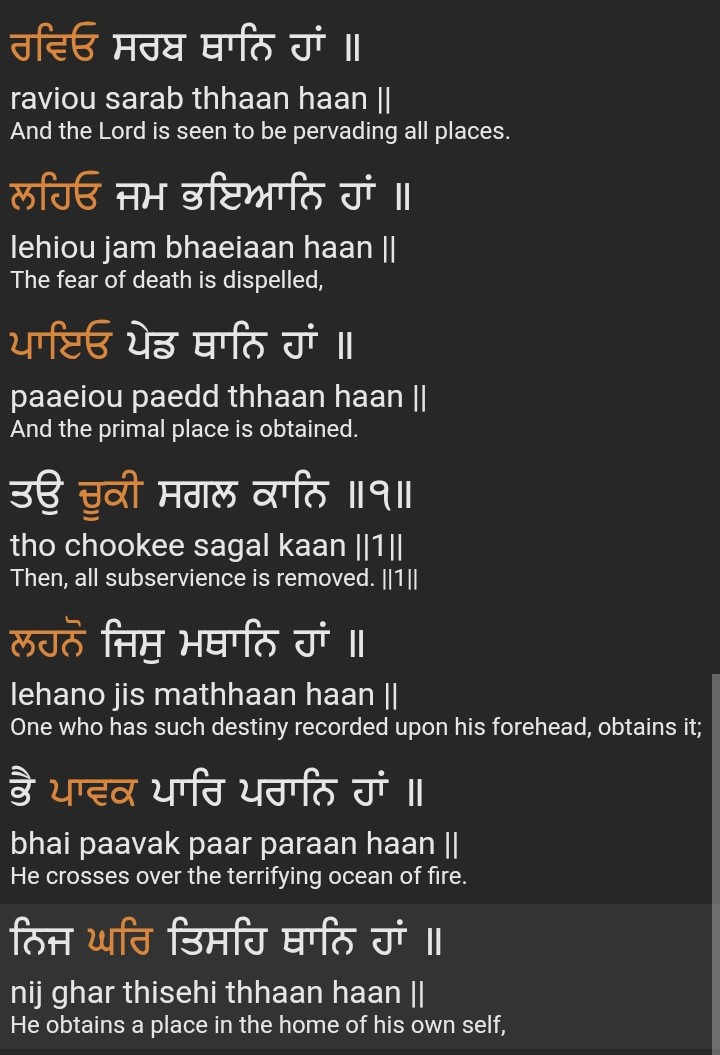This screenshot has width=720, height=1055.
Task: Tap the line "lehiou jam bhaeiaan haan"
Action: (204, 248)
